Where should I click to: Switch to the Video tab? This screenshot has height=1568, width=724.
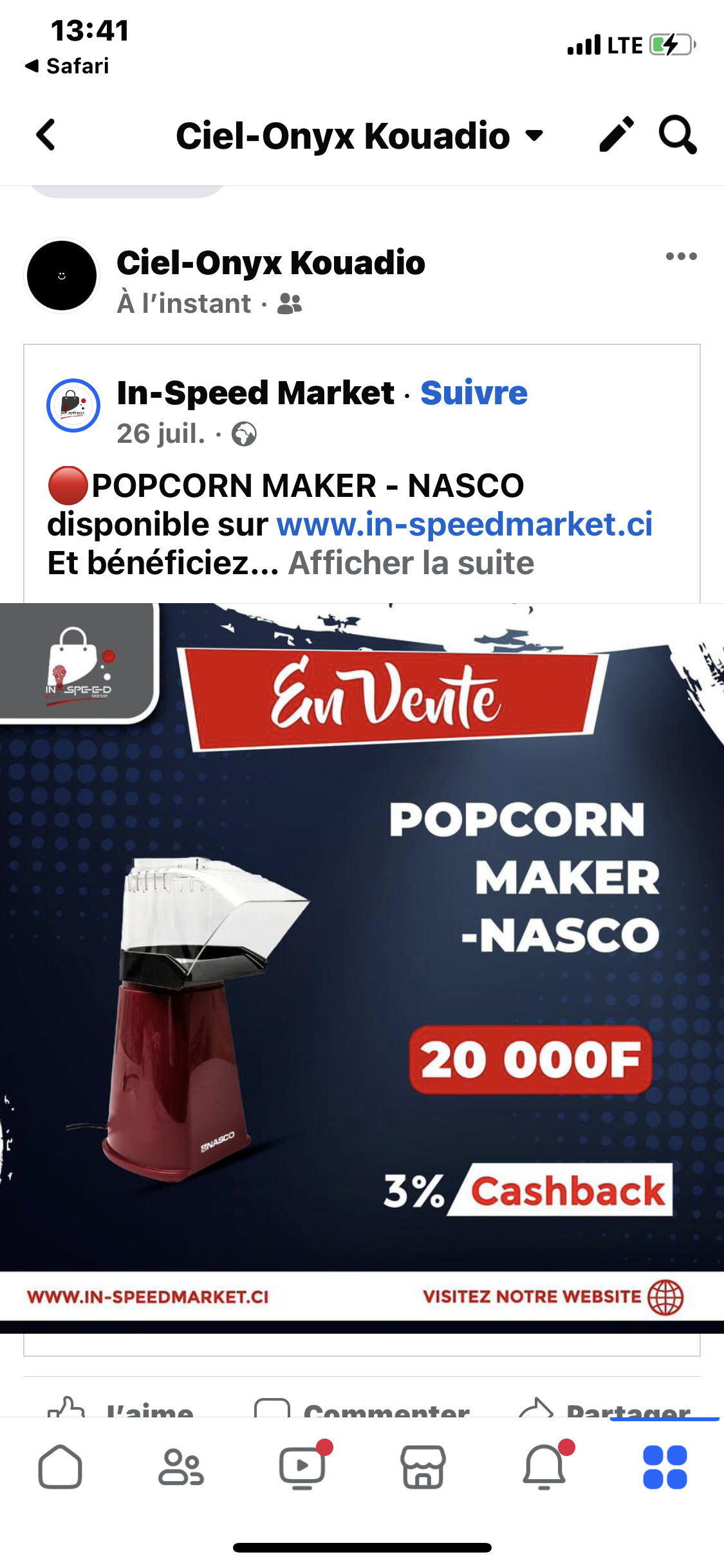tap(302, 1467)
